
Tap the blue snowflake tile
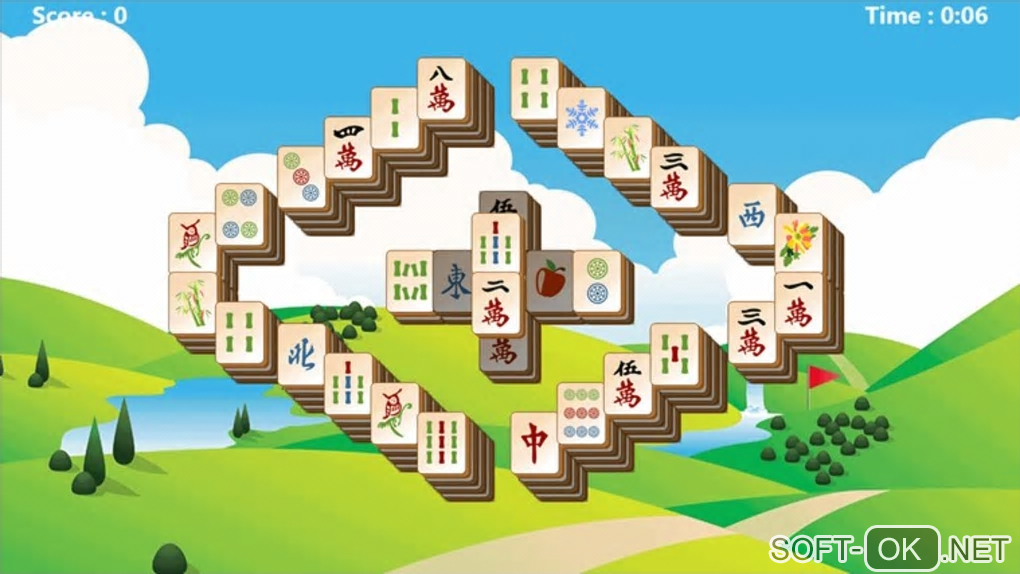[x=581, y=118]
